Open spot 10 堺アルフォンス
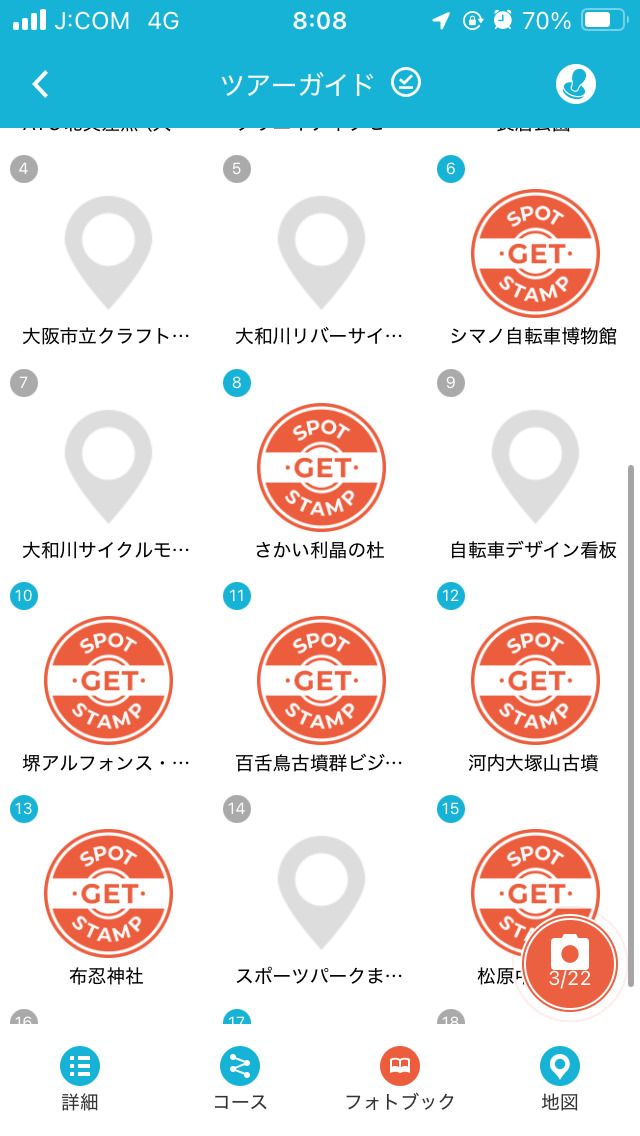Screen dimensions: 640x1136 point(108,680)
